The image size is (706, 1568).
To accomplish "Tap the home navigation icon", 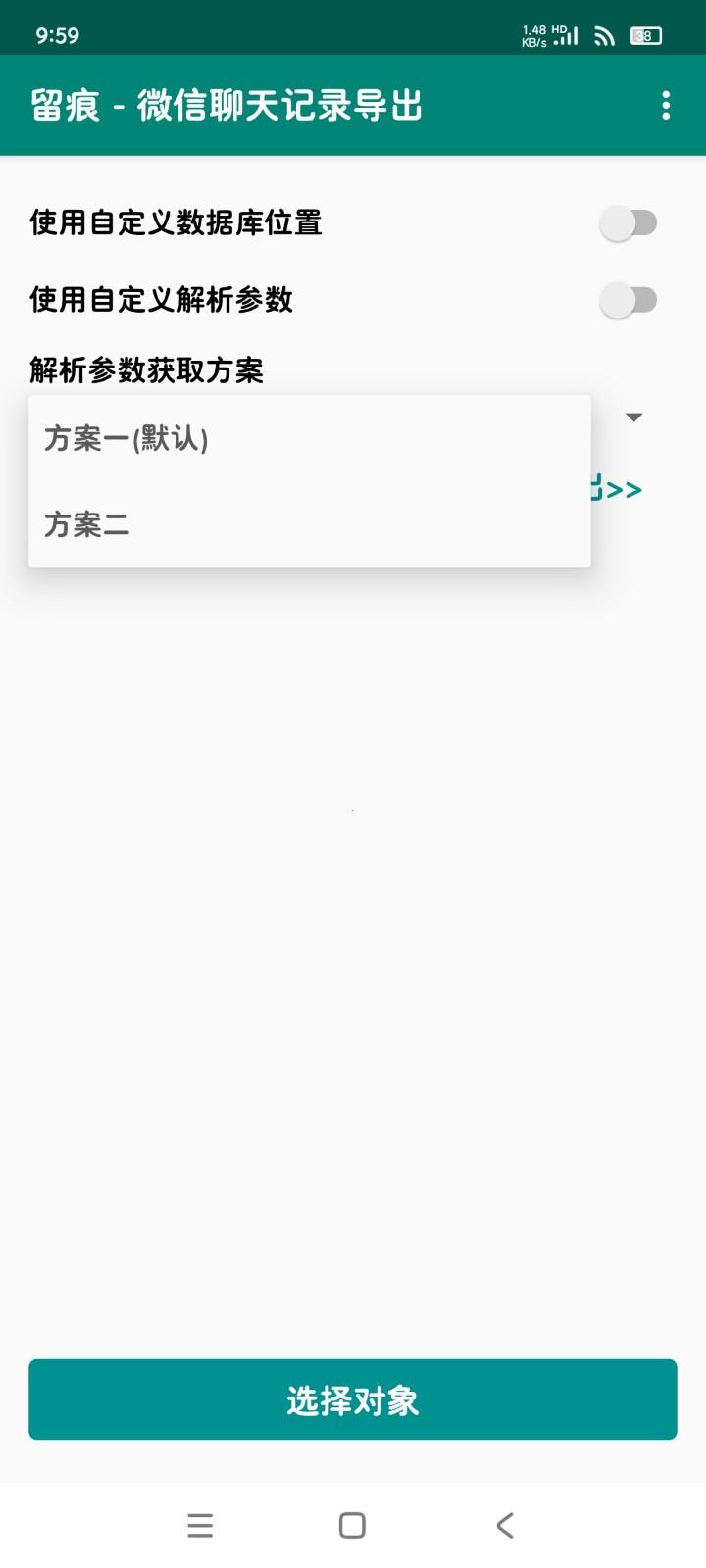I will [x=351, y=1525].
